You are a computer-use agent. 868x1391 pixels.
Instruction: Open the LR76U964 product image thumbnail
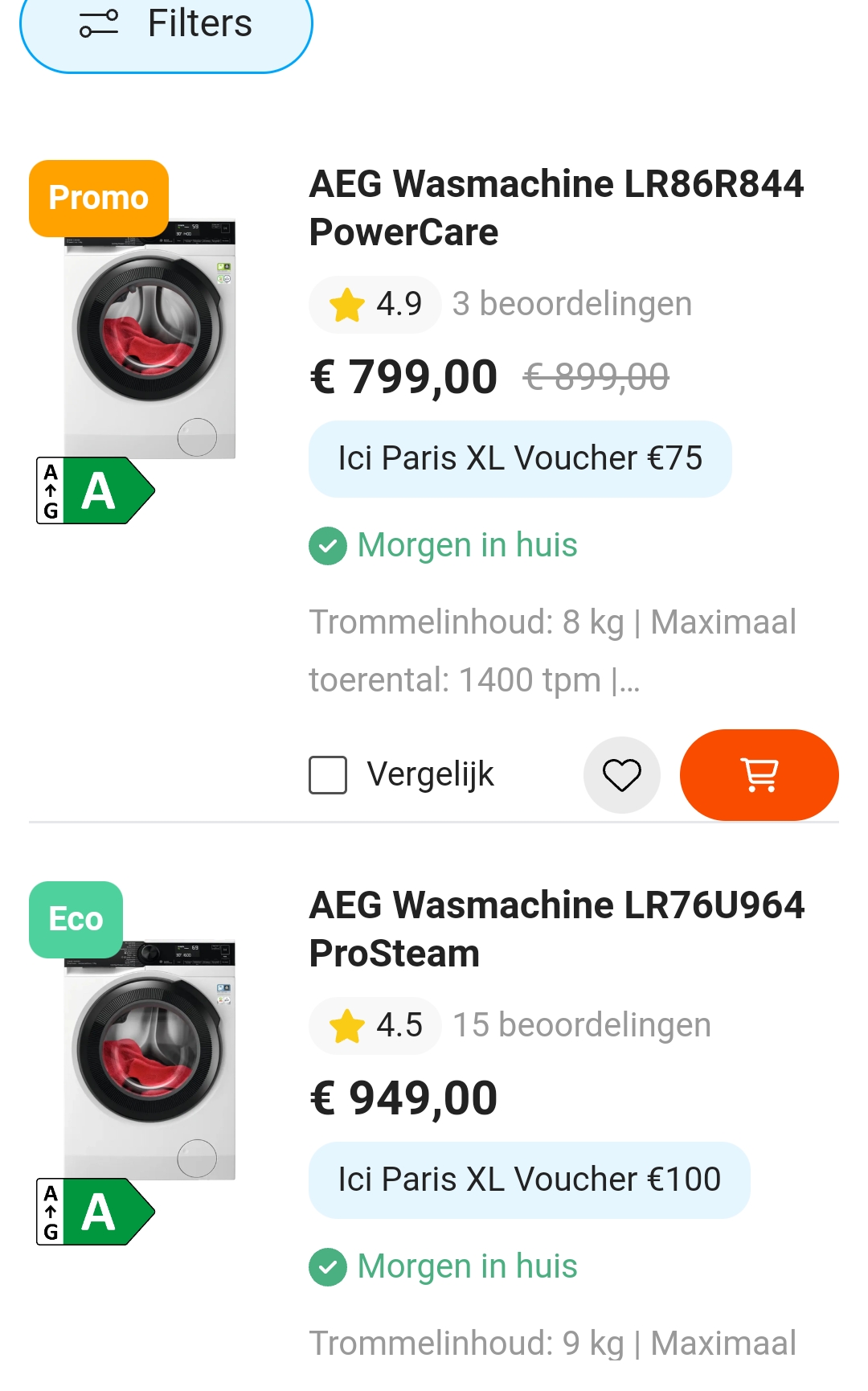coord(149,1061)
